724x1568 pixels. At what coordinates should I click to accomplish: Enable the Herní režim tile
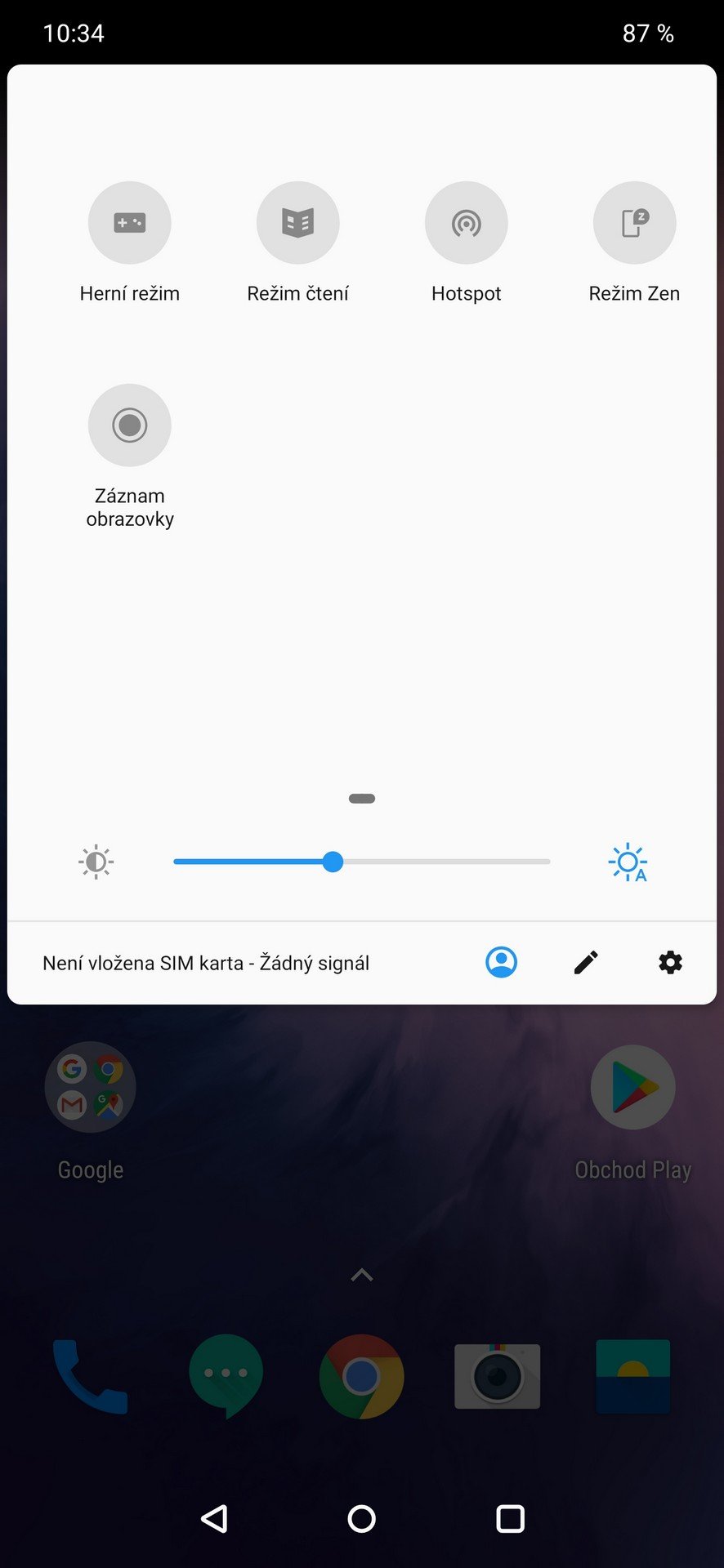[x=129, y=223]
